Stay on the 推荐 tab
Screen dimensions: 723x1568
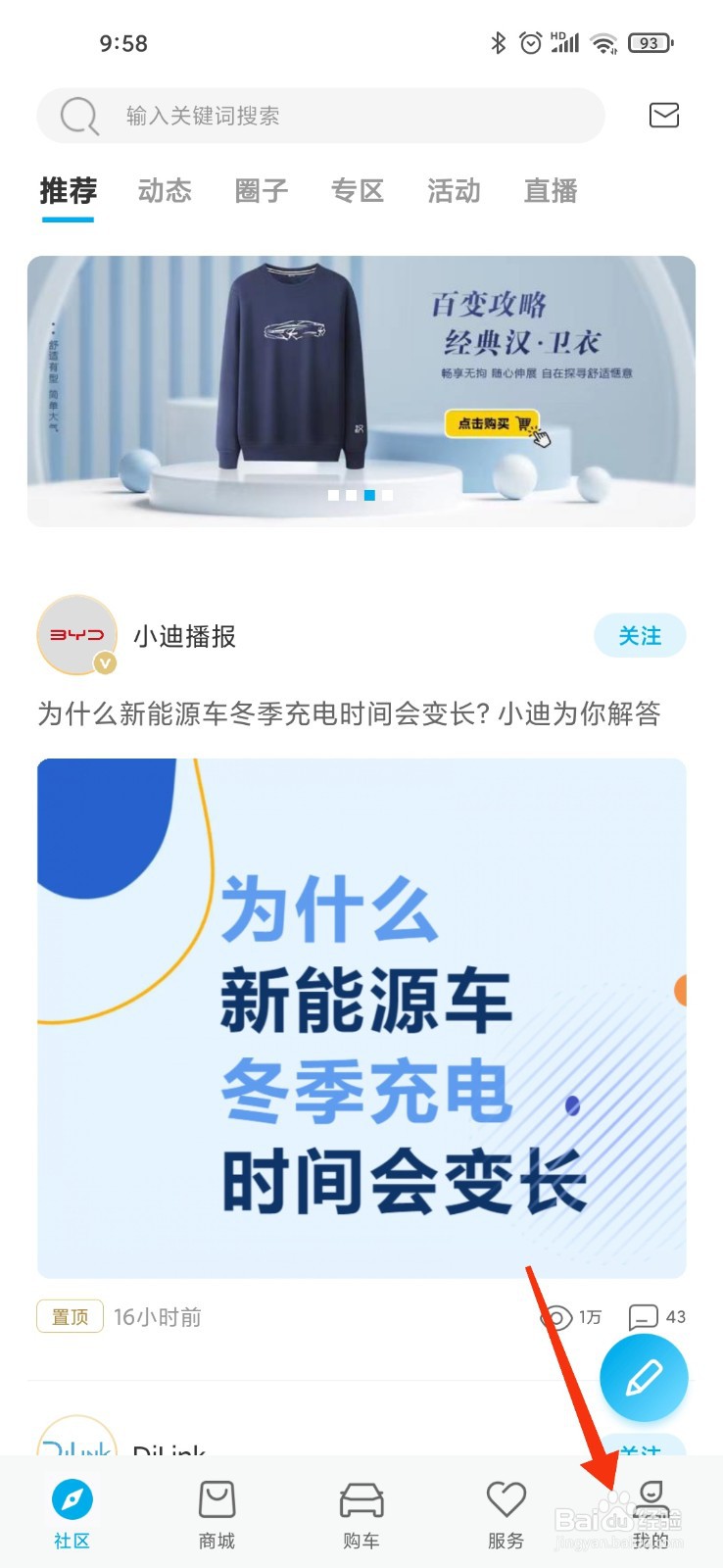pos(68,192)
